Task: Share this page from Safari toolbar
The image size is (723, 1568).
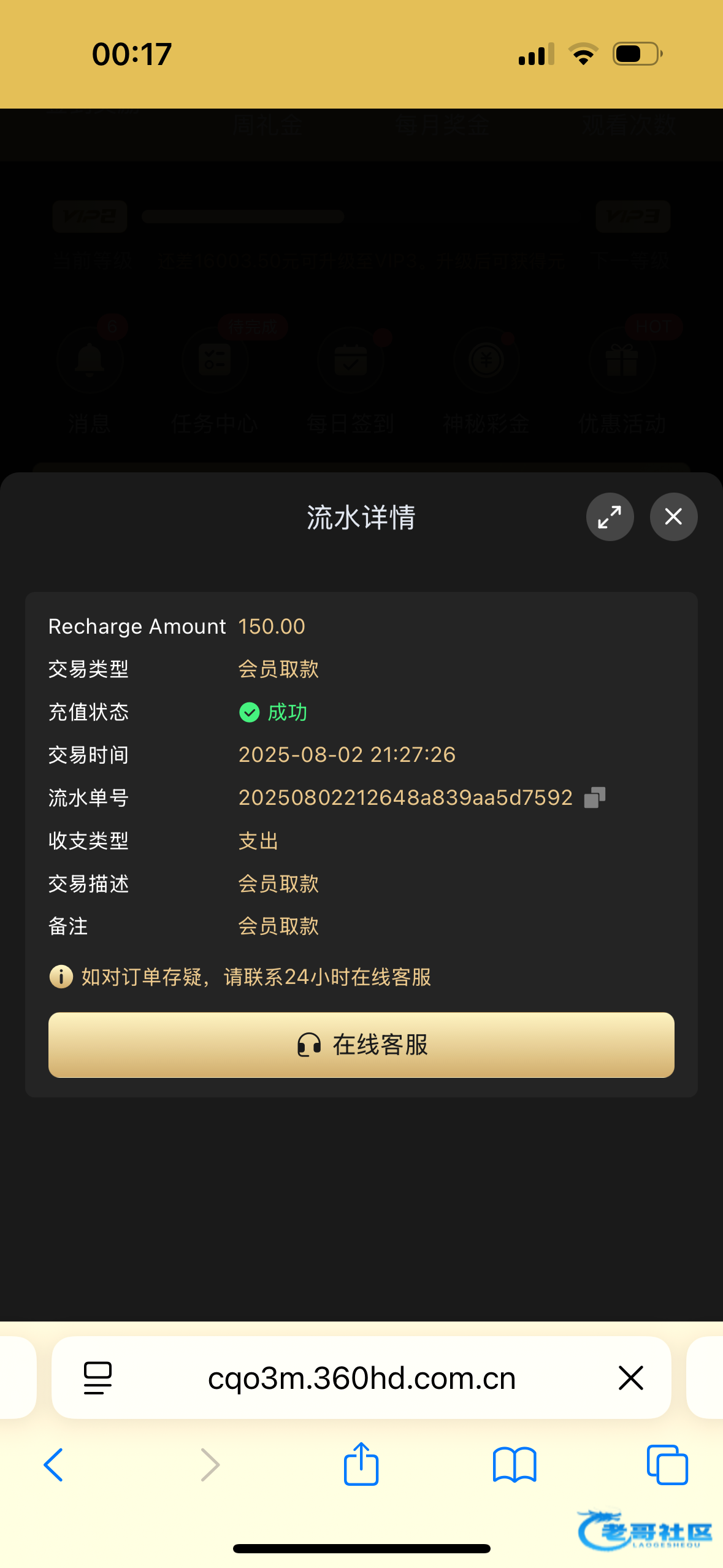Action: click(361, 1463)
